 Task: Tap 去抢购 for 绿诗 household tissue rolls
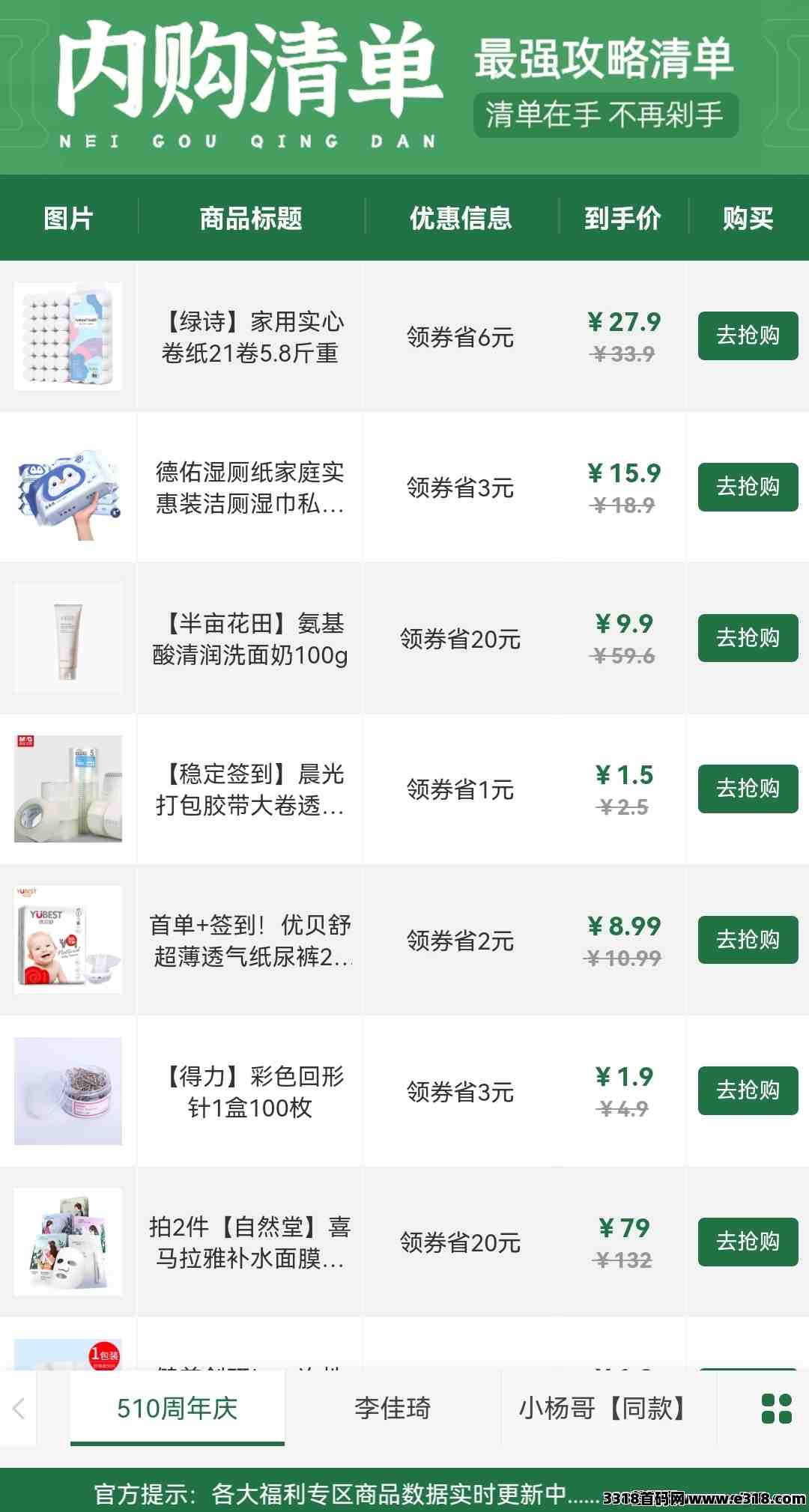(x=748, y=336)
